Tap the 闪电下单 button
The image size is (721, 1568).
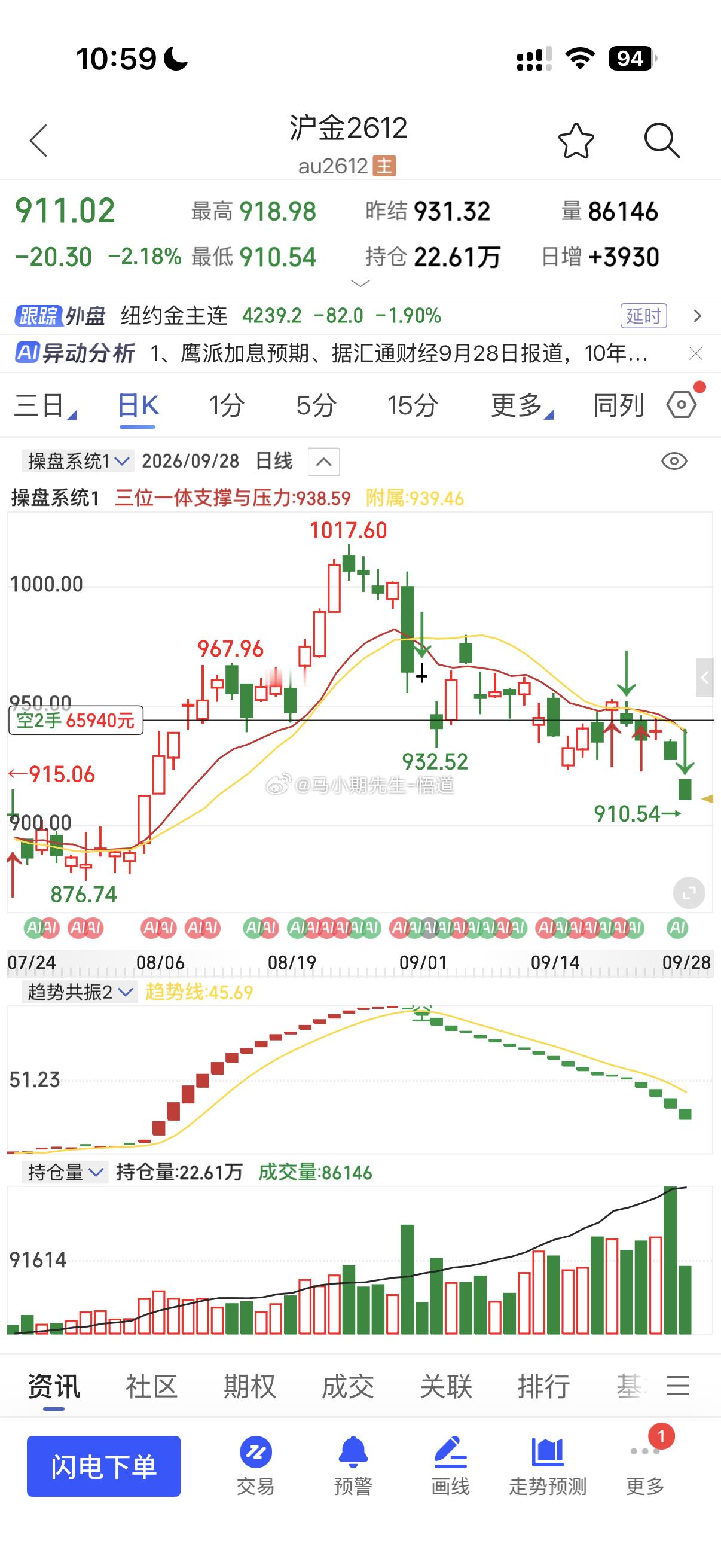pyautogui.click(x=103, y=1466)
